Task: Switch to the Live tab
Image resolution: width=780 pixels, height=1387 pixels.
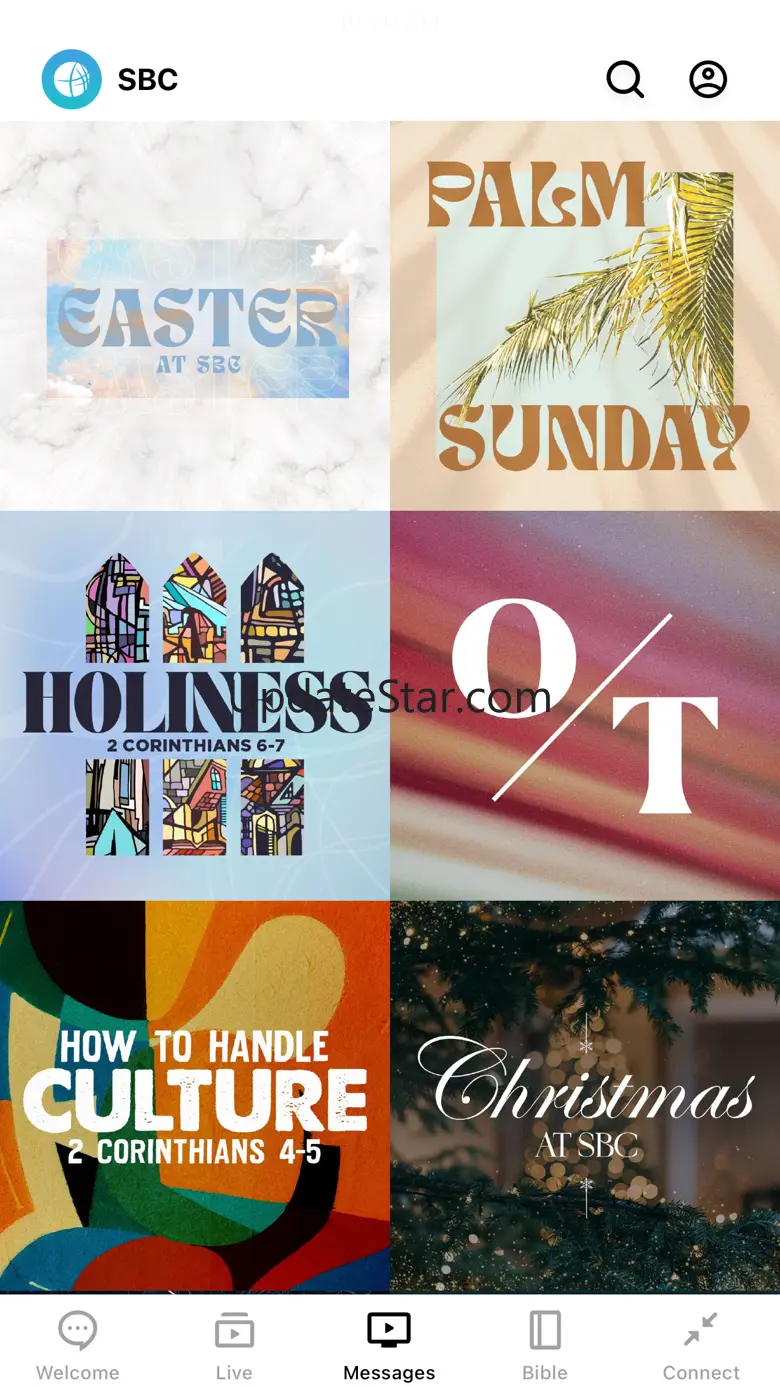Action: pyautogui.click(x=234, y=1346)
